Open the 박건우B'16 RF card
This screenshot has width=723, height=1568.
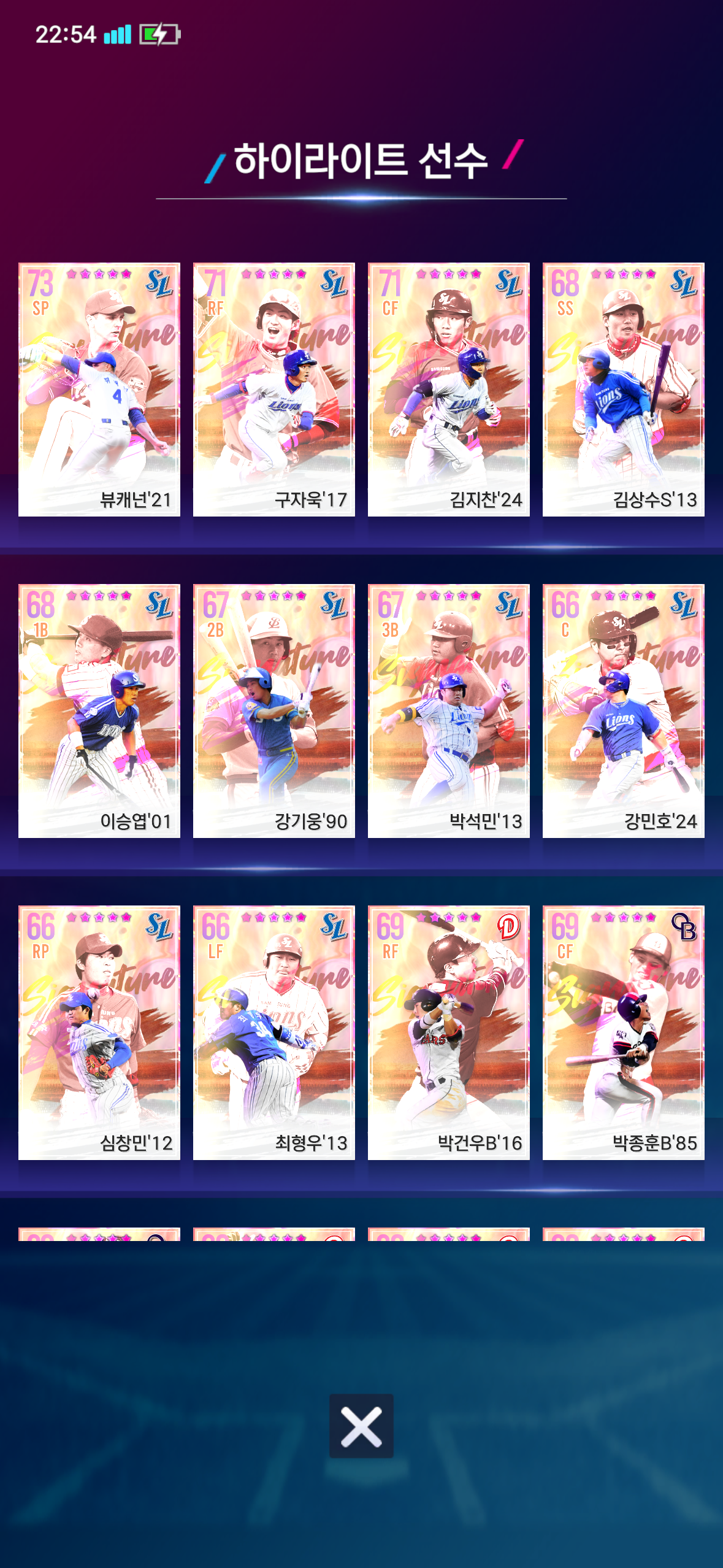(x=449, y=1032)
